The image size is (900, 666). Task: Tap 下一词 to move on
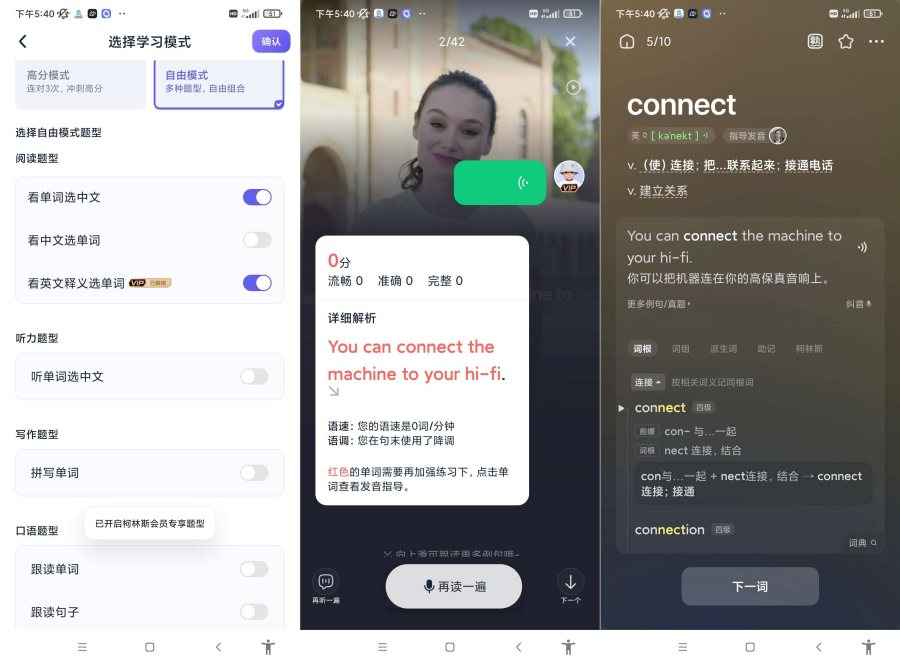coord(750,586)
